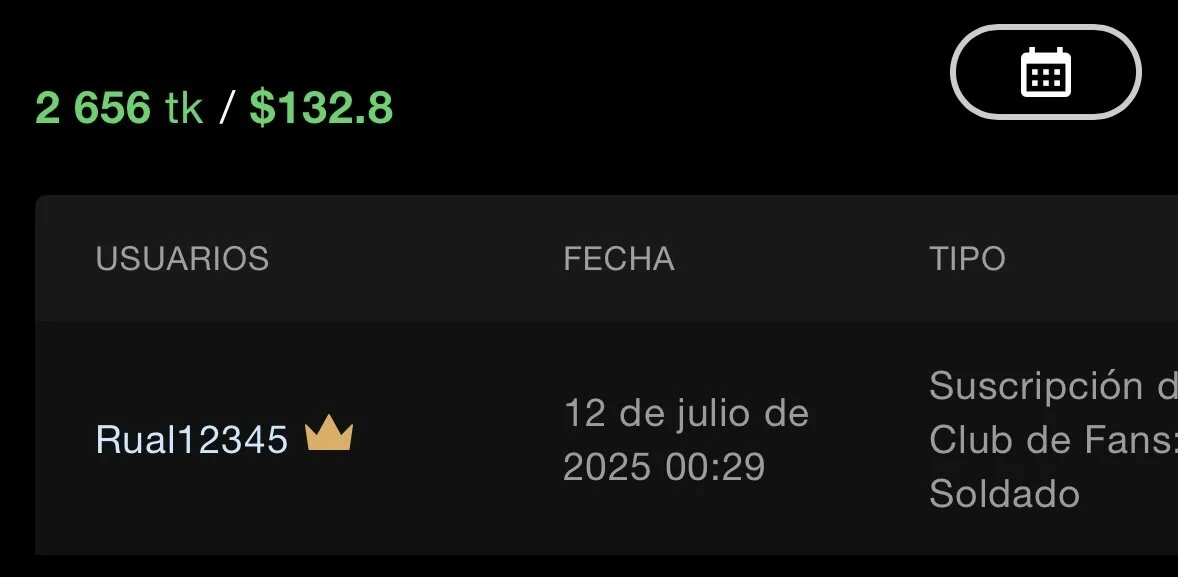This screenshot has width=1178, height=577.
Task: Open the calendar date filter
Action: [x=1045, y=72]
